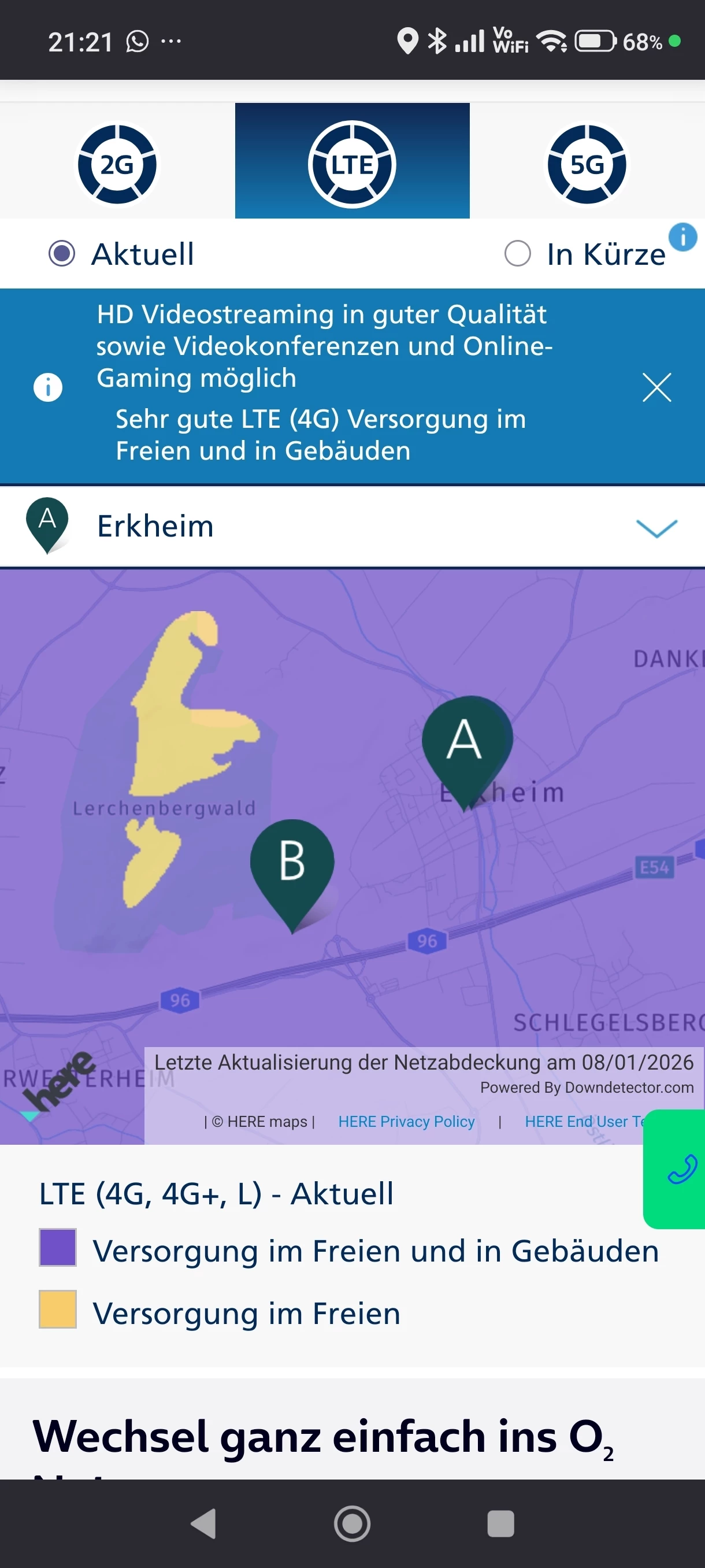Switch to the 2G coverage tab

(117, 163)
